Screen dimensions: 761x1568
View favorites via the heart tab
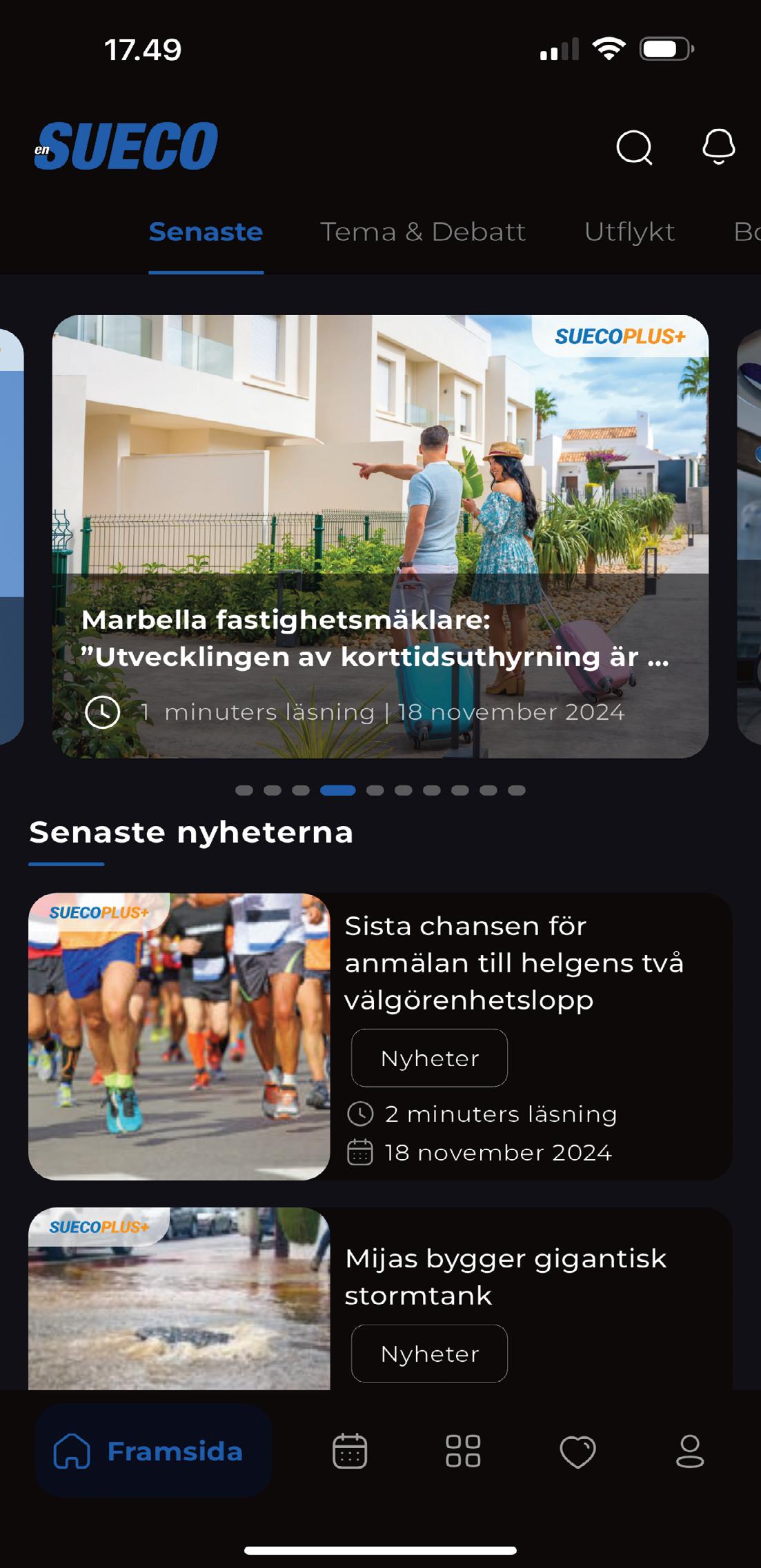click(577, 1451)
